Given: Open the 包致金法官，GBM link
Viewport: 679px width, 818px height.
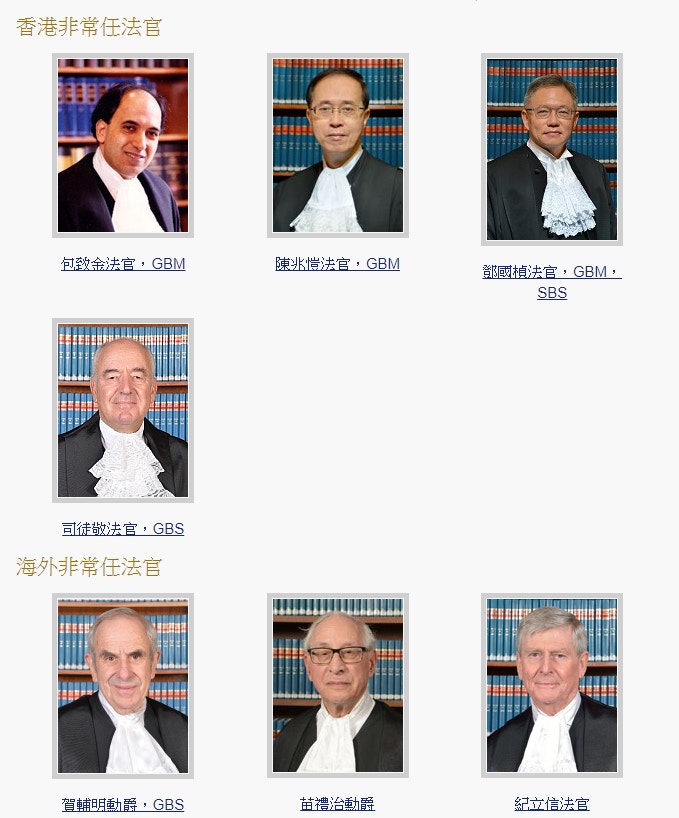Looking at the screenshot, I should click(x=122, y=264).
